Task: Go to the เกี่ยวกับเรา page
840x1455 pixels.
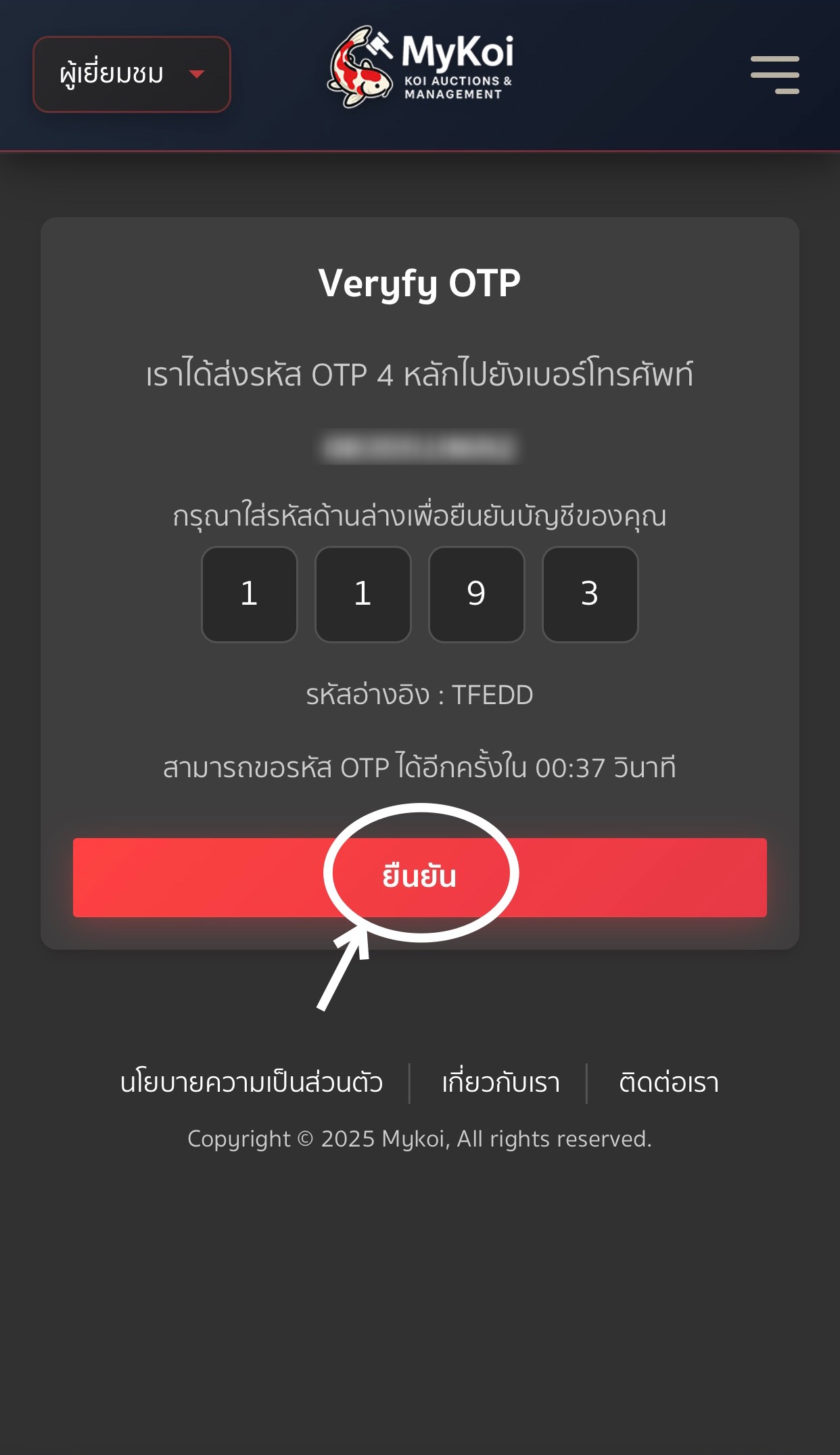Action: (x=500, y=1083)
